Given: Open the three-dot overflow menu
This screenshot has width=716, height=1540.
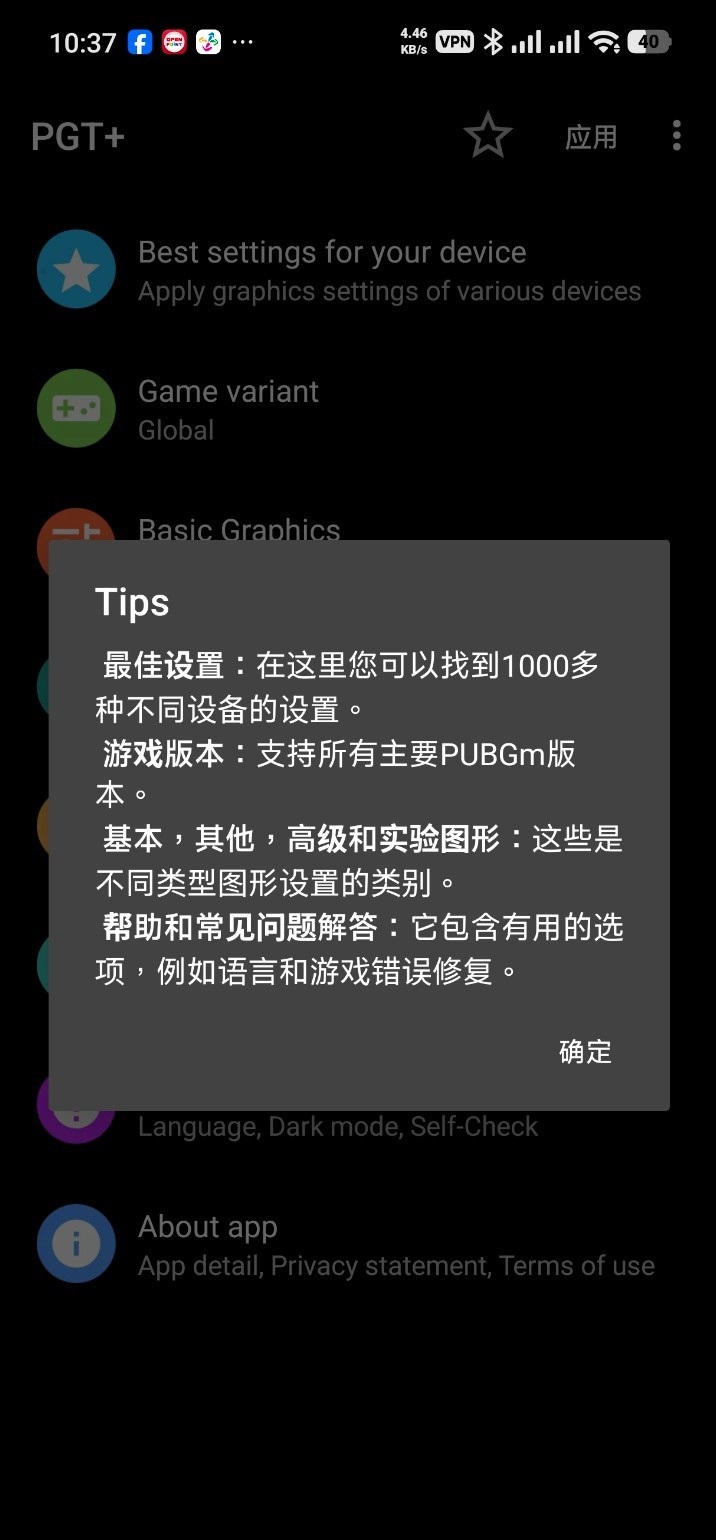Looking at the screenshot, I should pos(677,136).
